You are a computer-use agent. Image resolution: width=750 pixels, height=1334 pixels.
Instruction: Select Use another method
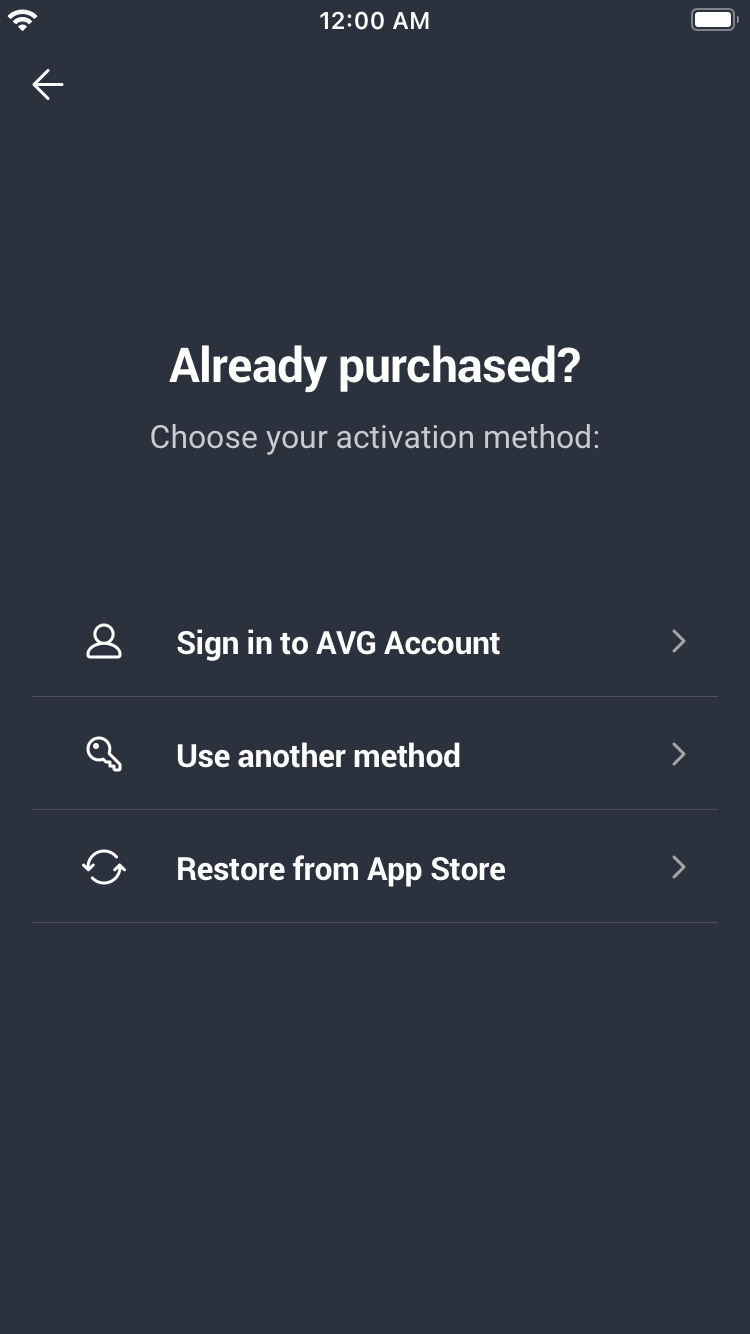click(x=375, y=754)
